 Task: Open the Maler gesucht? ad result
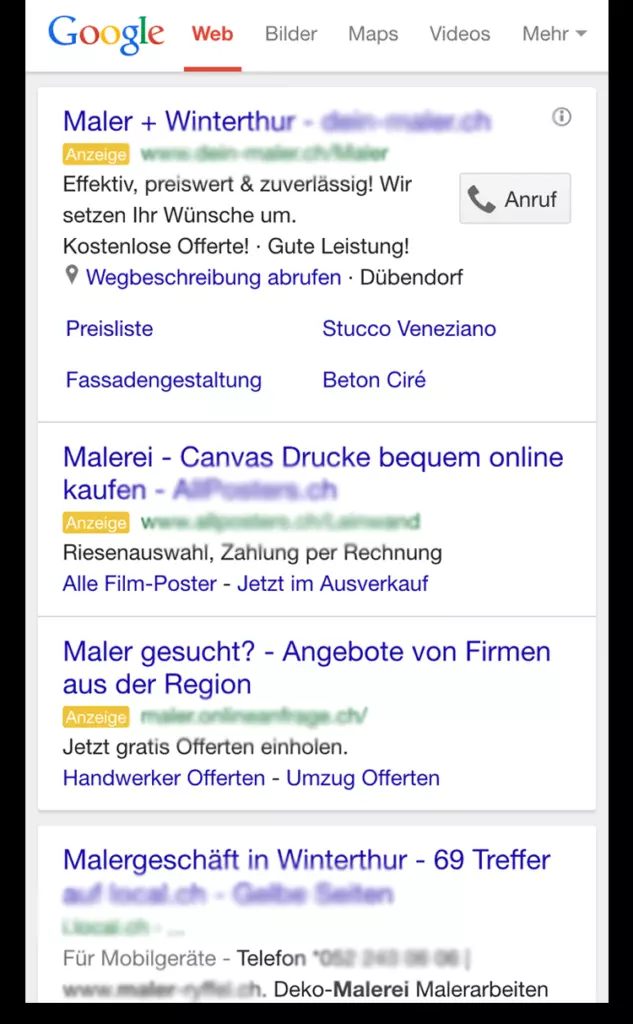click(x=306, y=653)
